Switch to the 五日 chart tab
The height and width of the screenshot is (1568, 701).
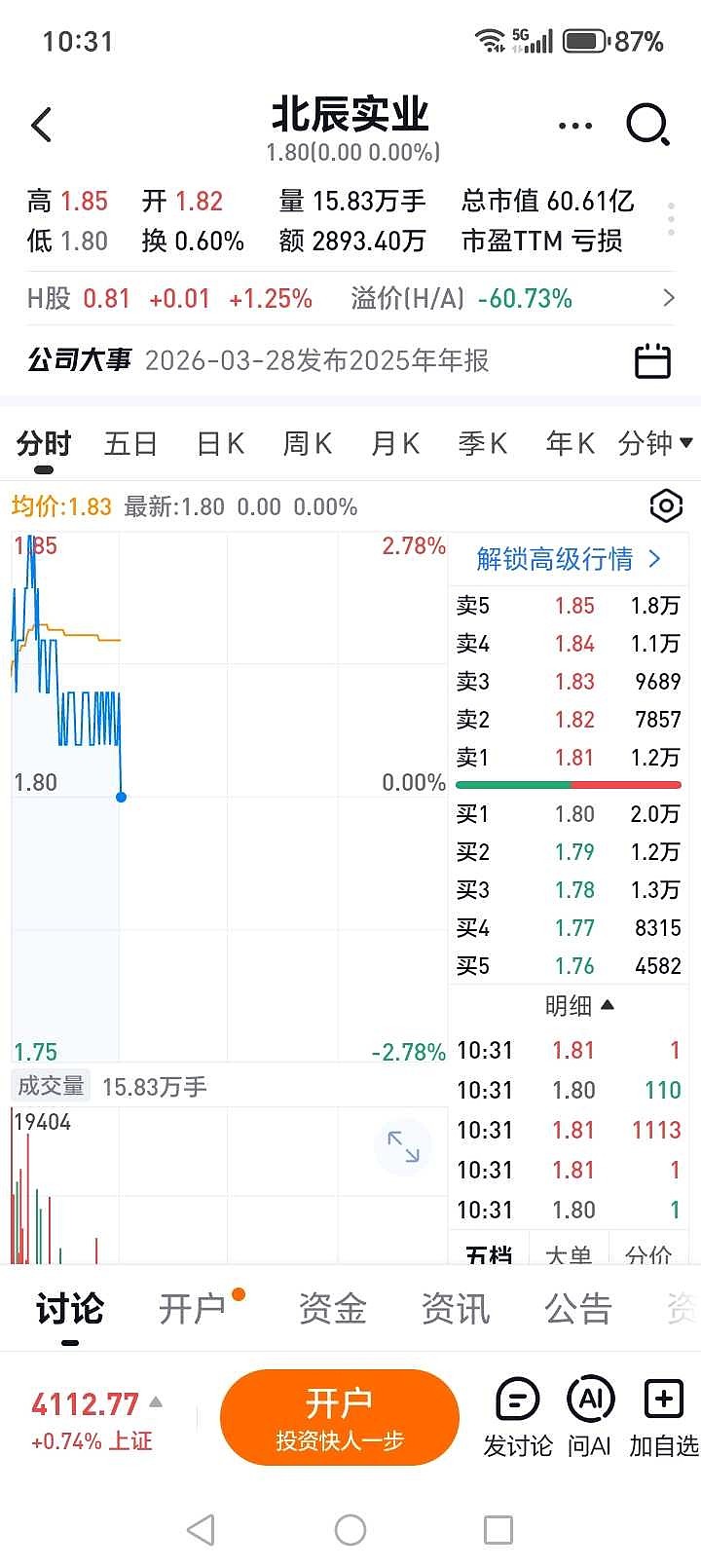[x=130, y=444]
